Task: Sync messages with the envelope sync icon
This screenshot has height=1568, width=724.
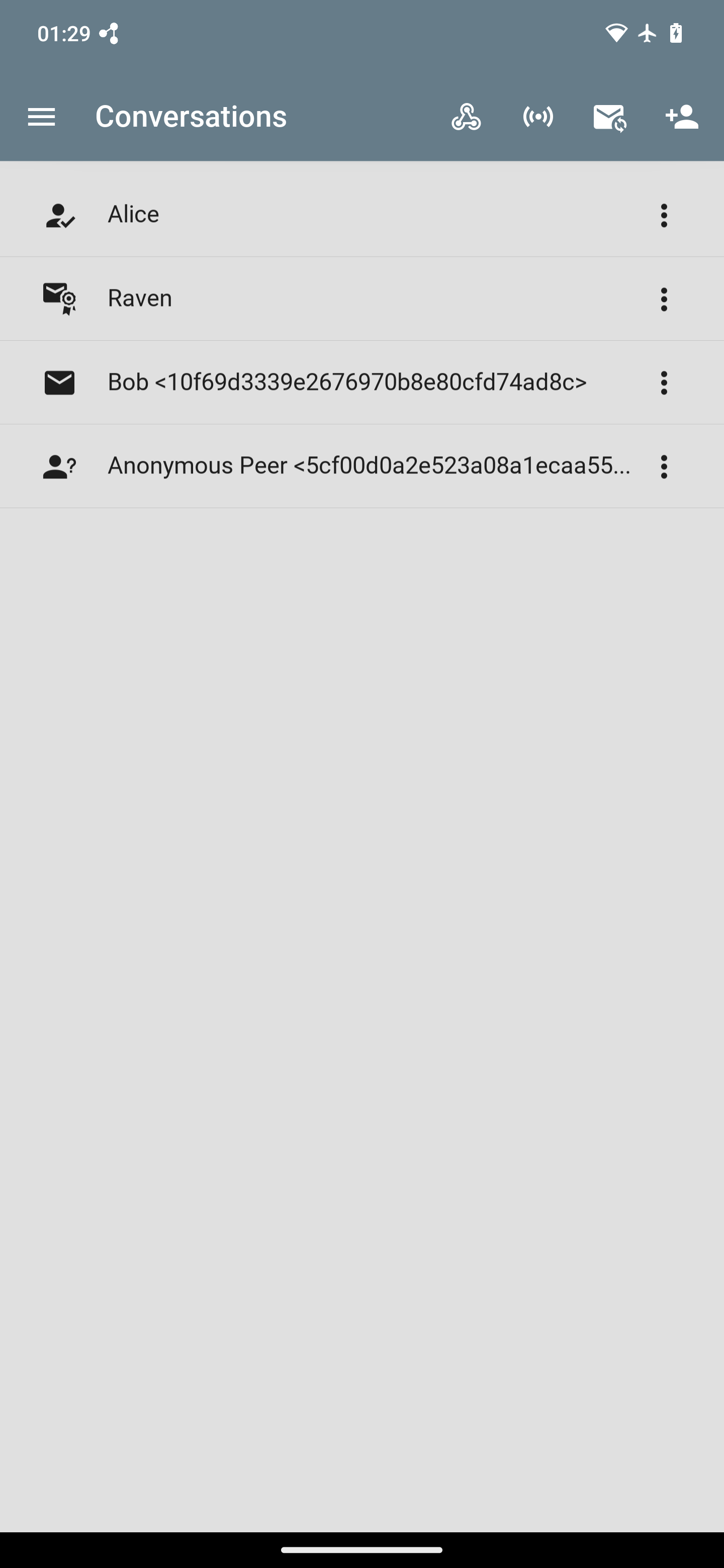Action: click(x=609, y=117)
